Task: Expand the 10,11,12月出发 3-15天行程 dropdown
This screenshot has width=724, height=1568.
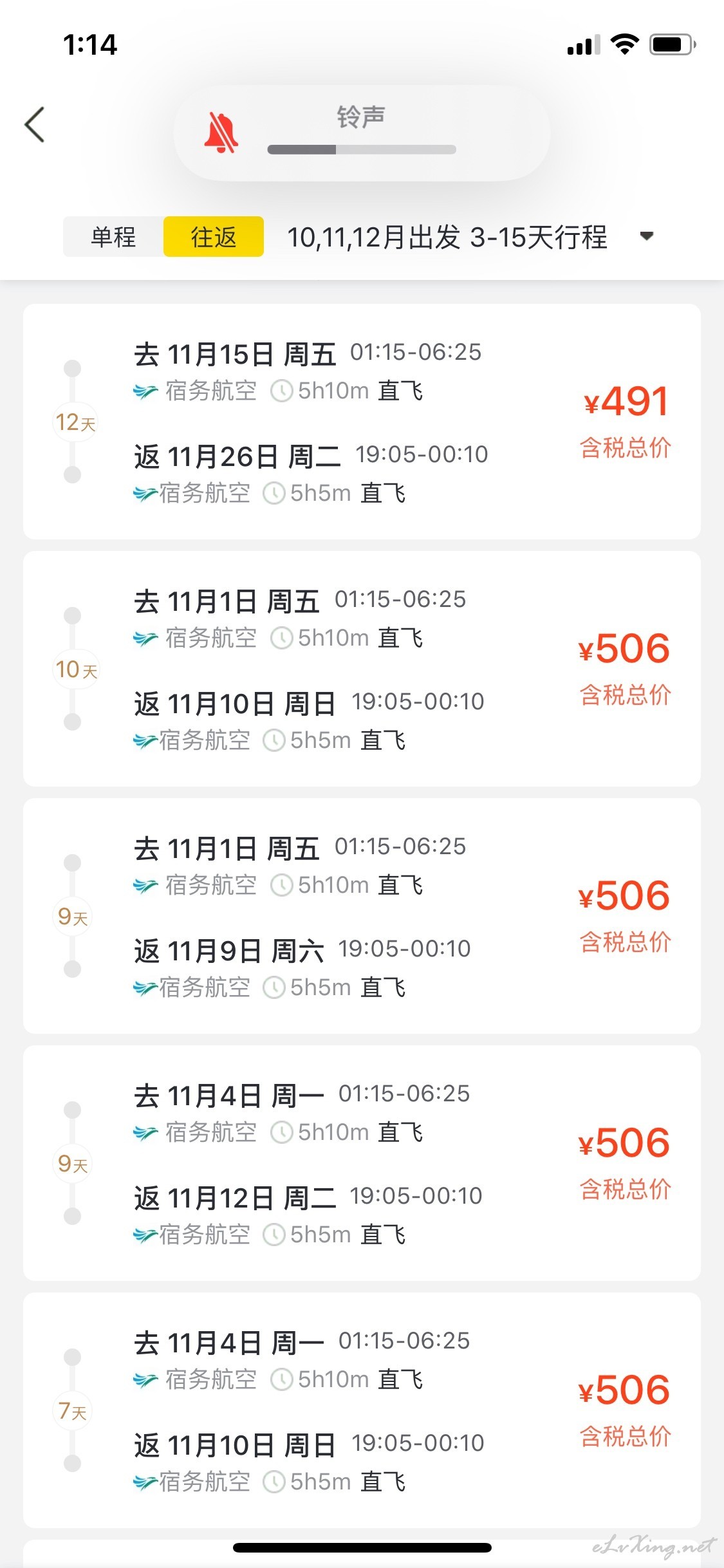Action: pos(646,236)
